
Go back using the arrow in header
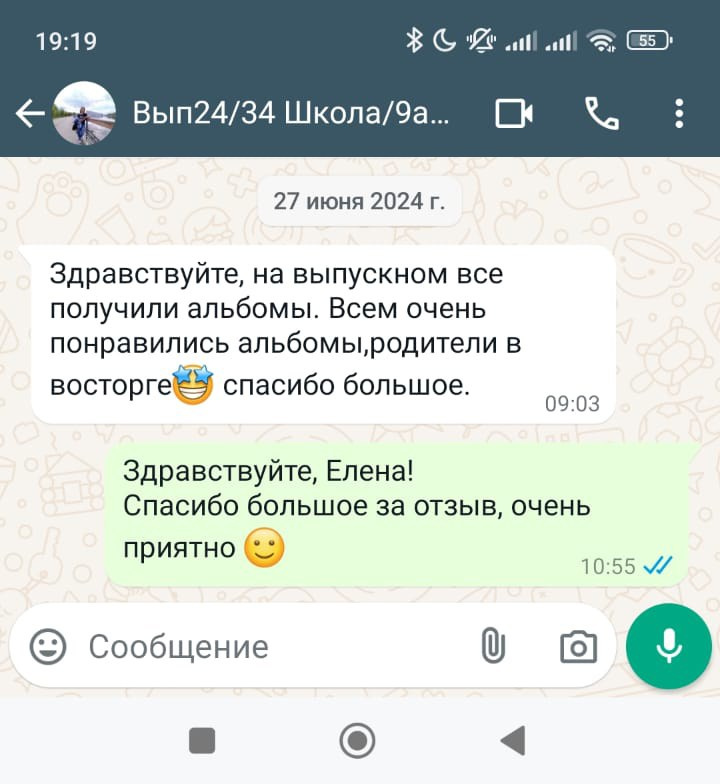coord(29,114)
